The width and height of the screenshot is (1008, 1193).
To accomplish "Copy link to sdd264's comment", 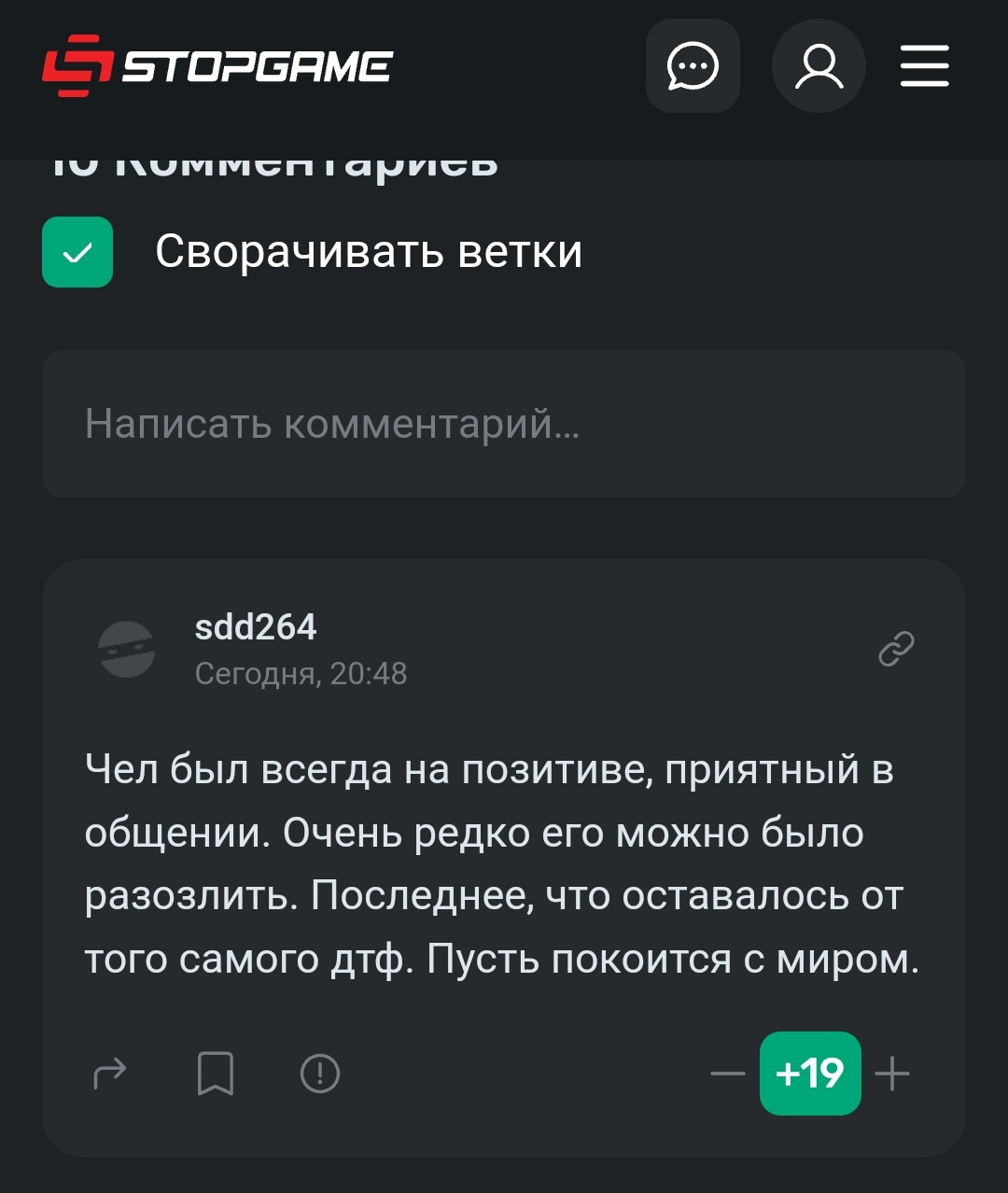I will click(x=896, y=649).
